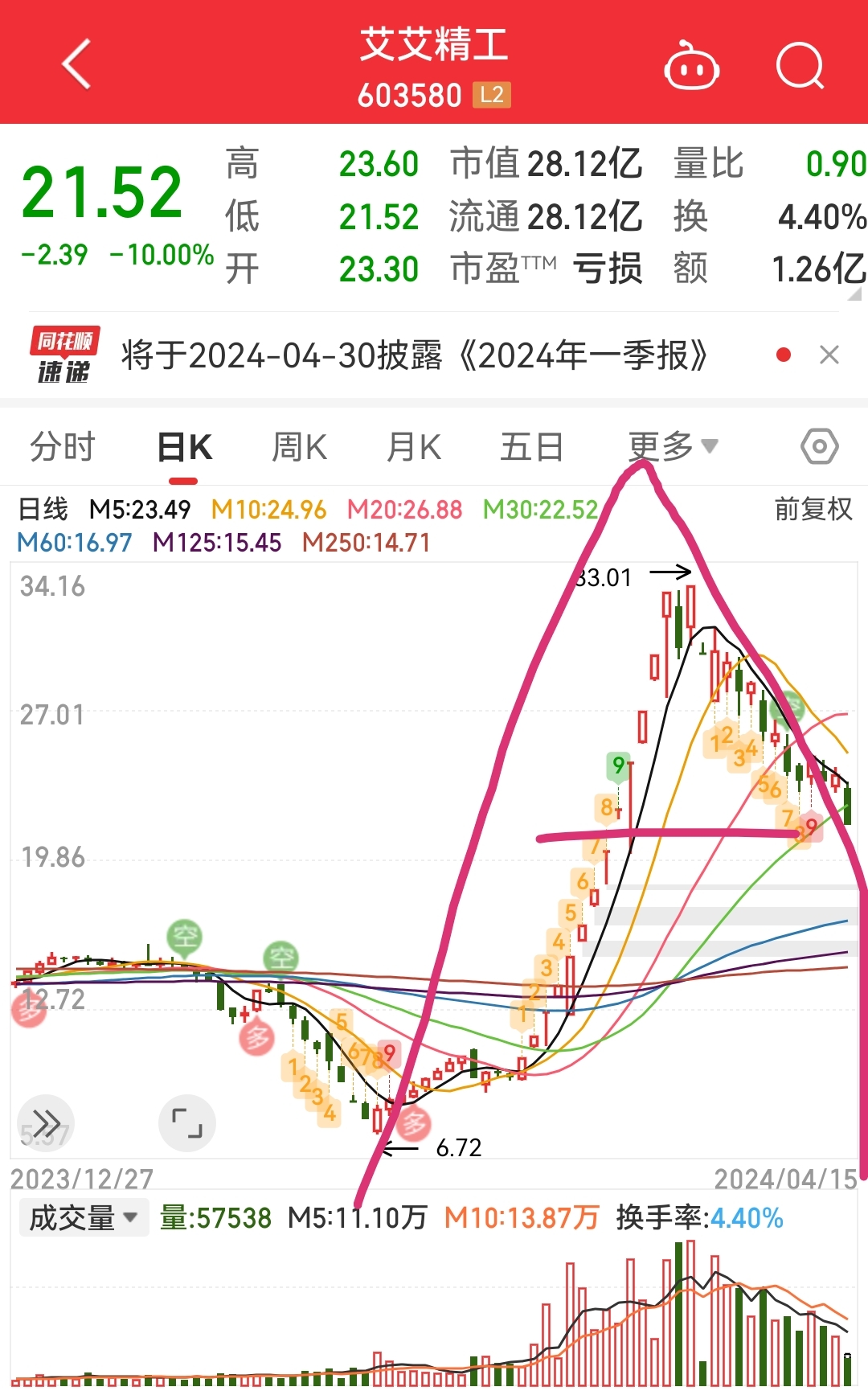
Task: Open the 月K monthly chart view
Action: pos(412,445)
